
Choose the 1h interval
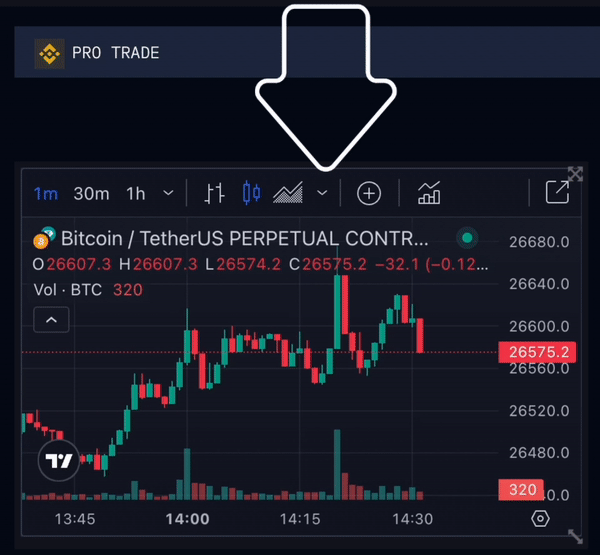[x=136, y=194]
